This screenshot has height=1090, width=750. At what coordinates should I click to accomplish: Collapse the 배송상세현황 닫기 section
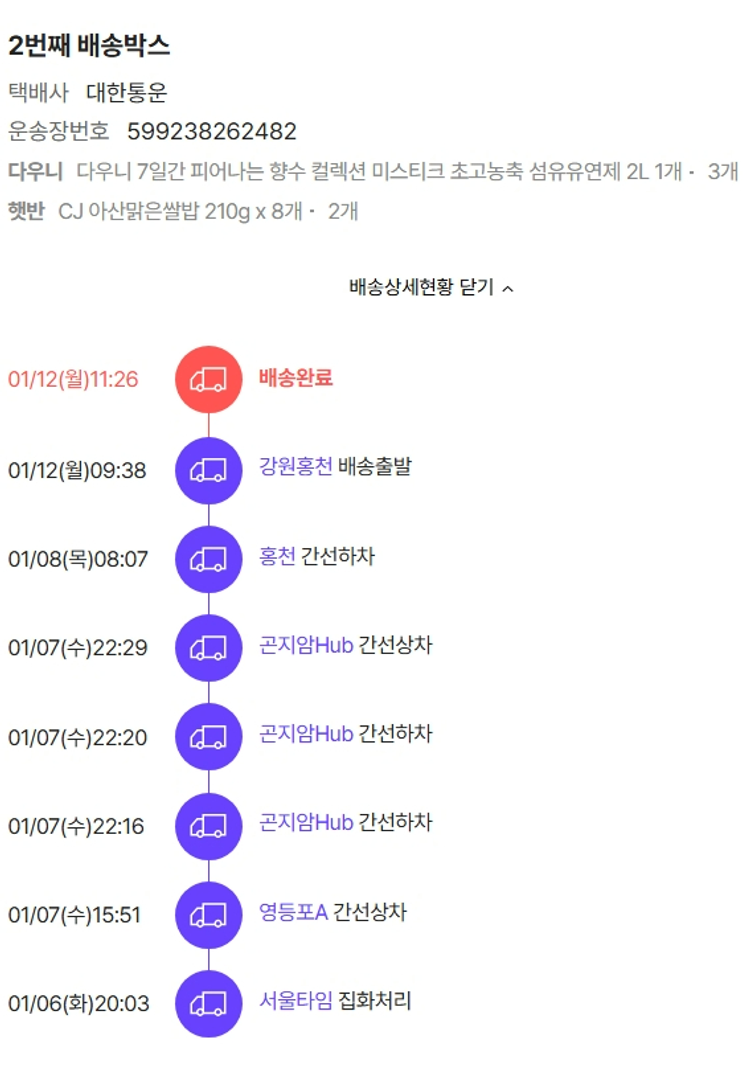(x=431, y=288)
